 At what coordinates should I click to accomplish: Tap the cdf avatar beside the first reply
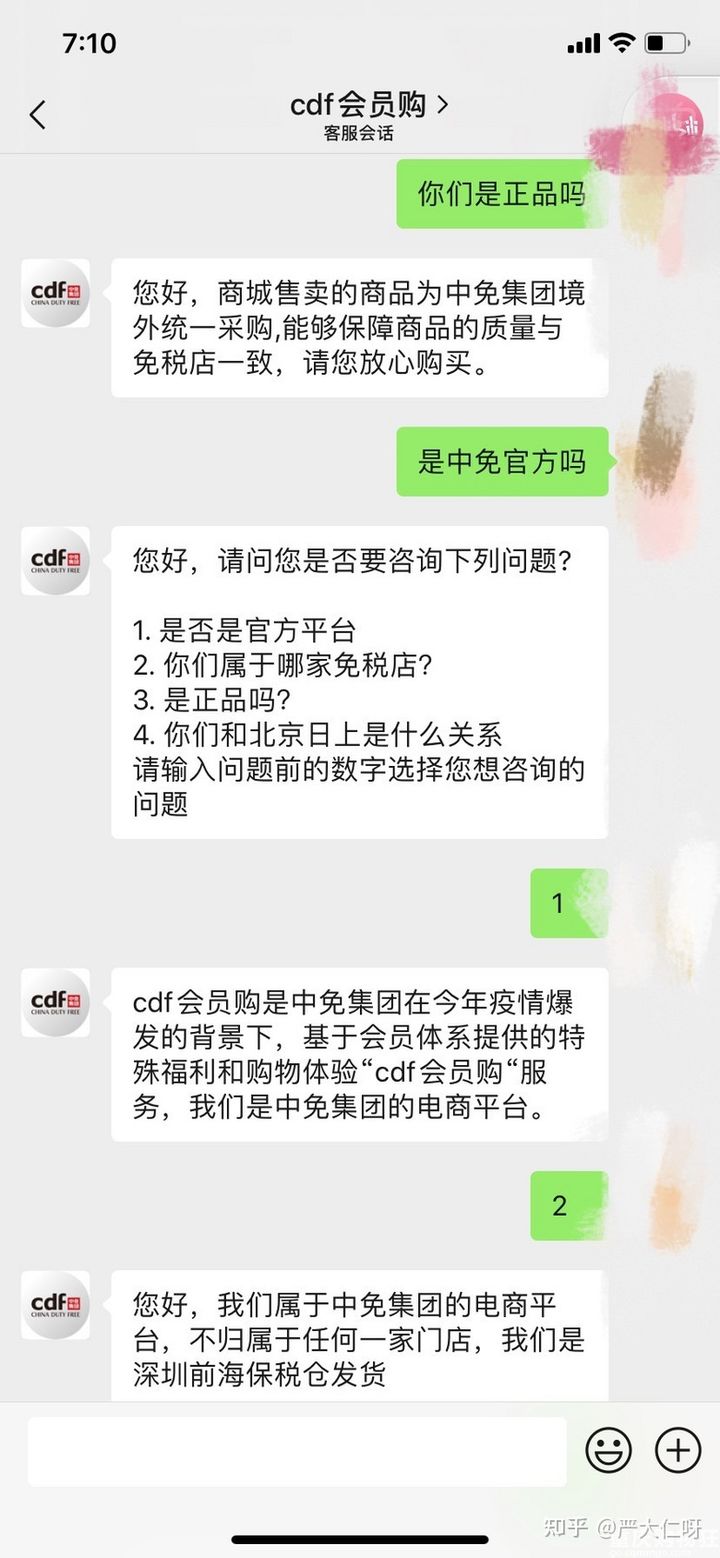(x=55, y=294)
